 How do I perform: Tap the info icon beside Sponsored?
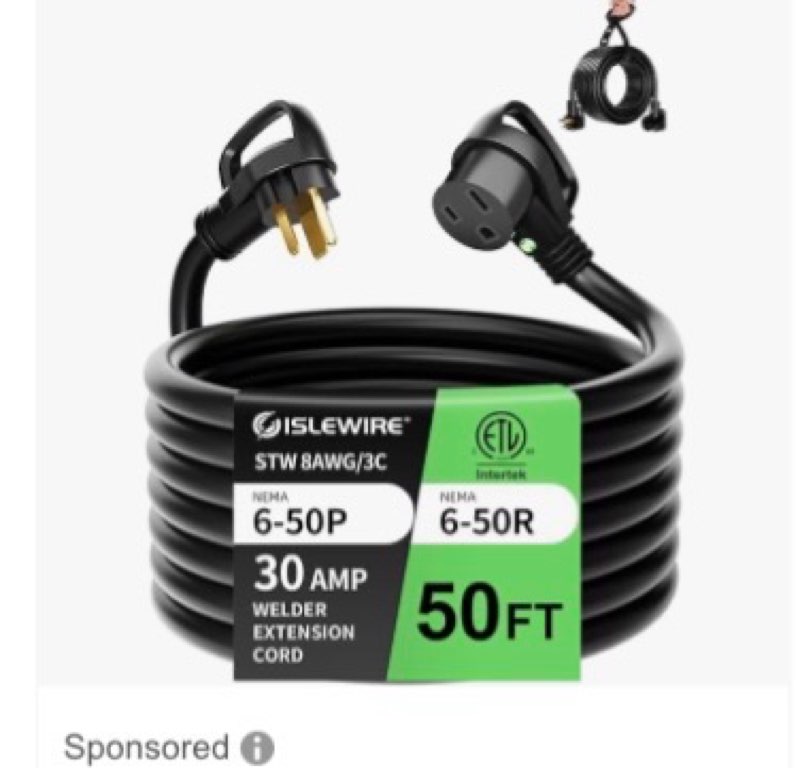[x=258, y=747]
